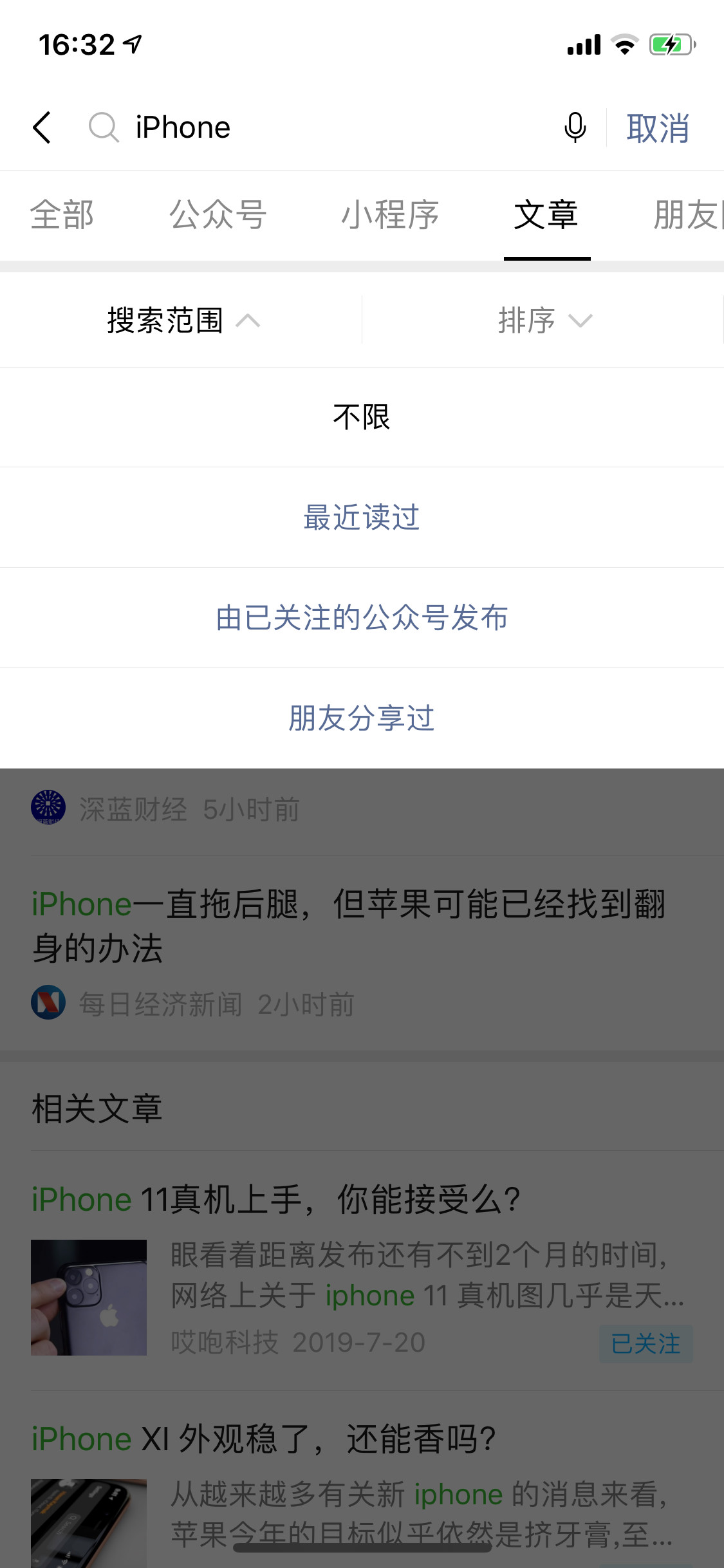Tap the iPhone search field
The height and width of the screenshot is (1568, 724).
322,127
